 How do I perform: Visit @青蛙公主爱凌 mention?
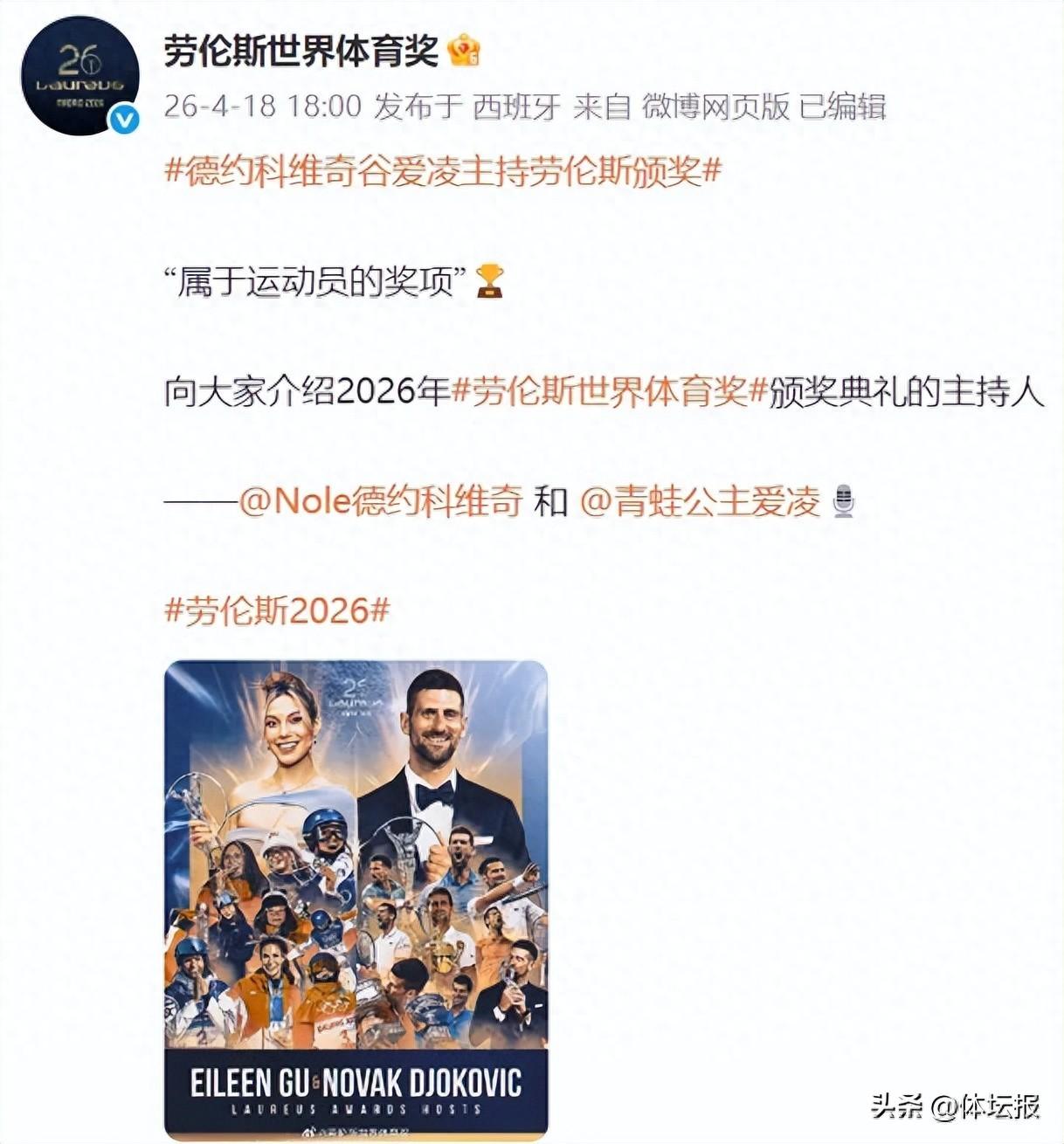pos(700,502)
